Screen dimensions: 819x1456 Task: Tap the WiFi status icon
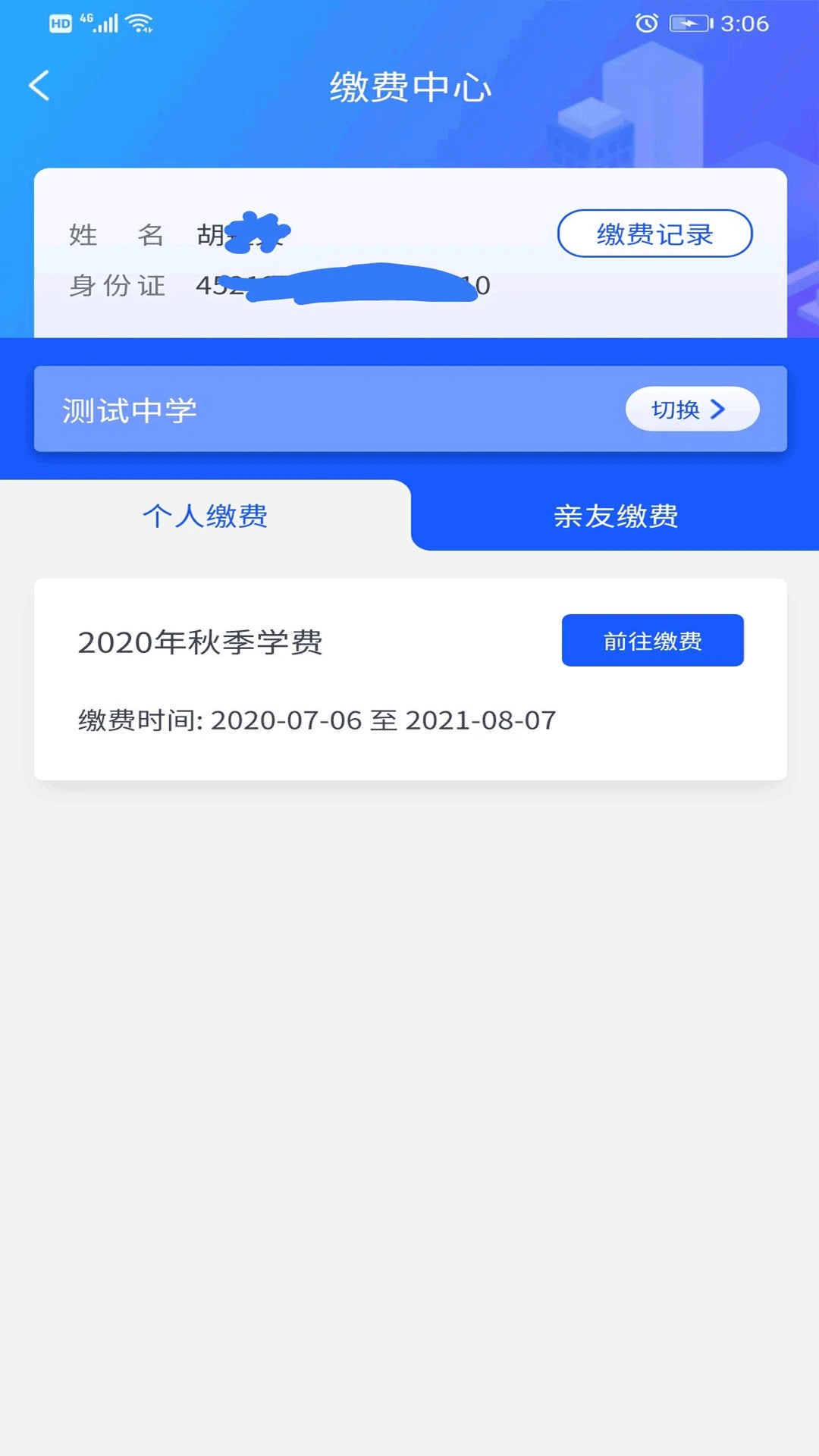click(139, 24)
